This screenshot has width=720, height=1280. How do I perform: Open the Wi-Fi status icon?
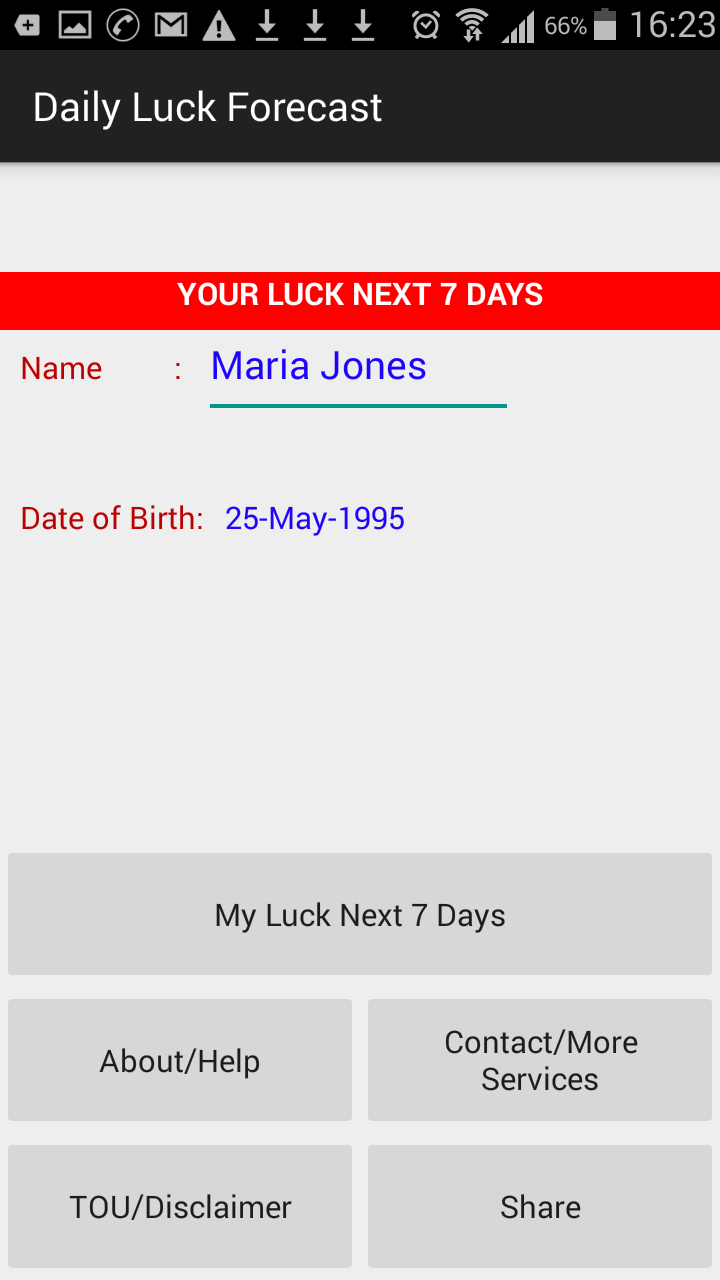pos(473,25)
